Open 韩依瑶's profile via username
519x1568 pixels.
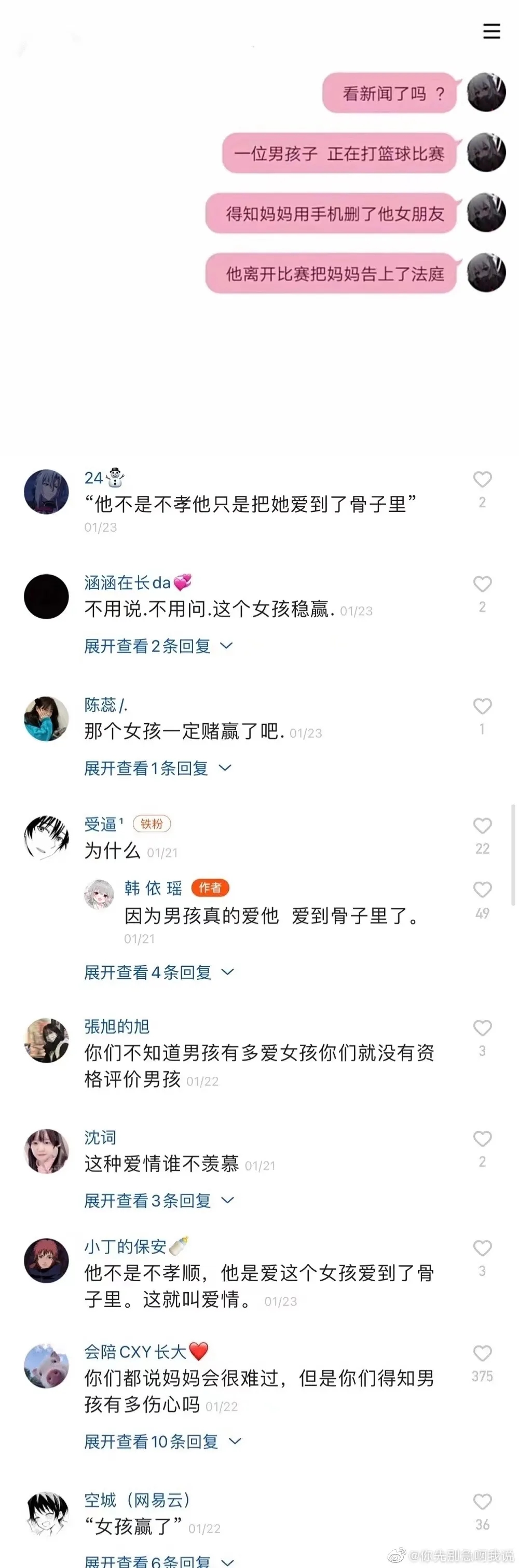point(153,888)
